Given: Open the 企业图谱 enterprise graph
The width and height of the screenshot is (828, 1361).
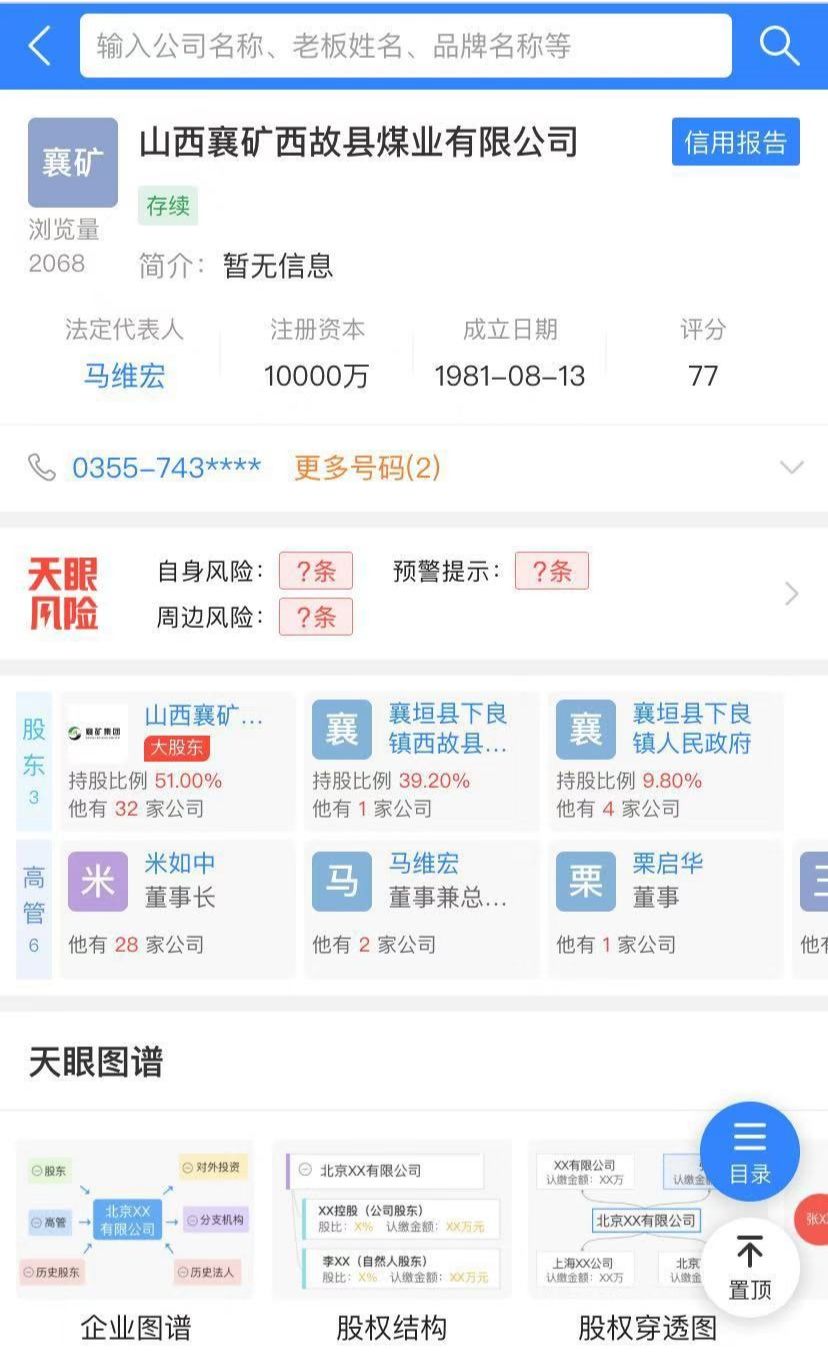Looking at the screenshot, I should pyautogui.click(x=135, y=1242).
